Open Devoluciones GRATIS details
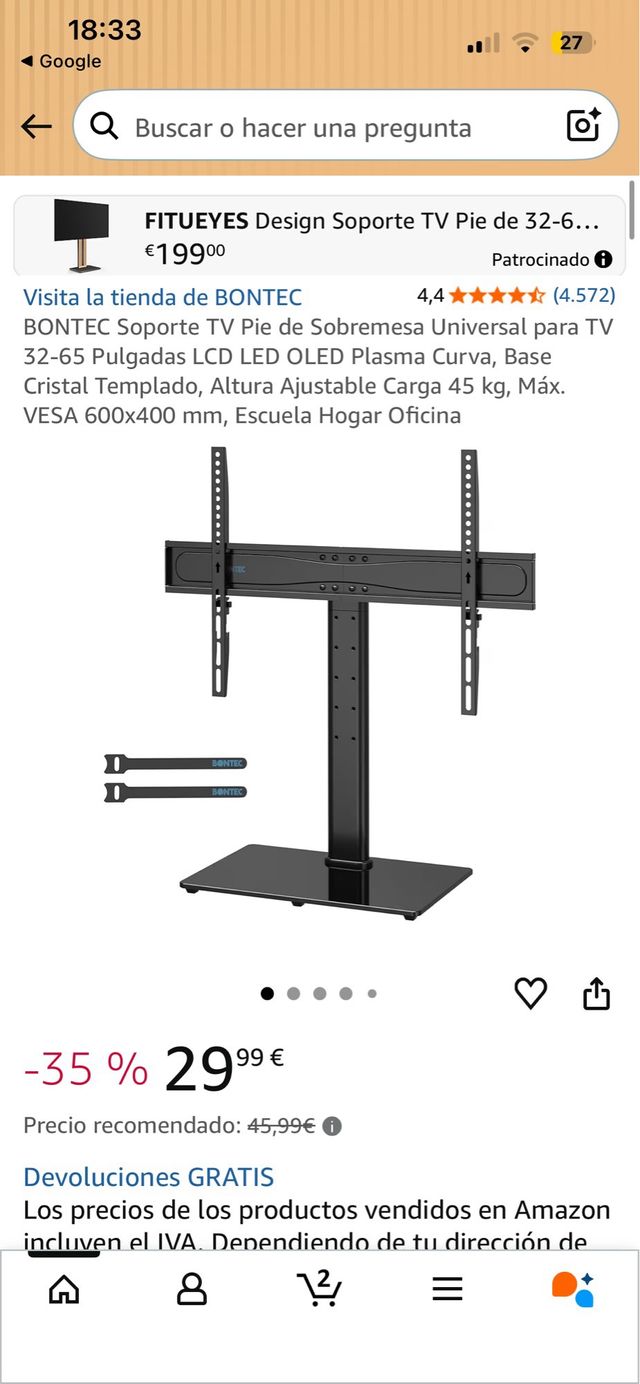 tap(148, 1177)
